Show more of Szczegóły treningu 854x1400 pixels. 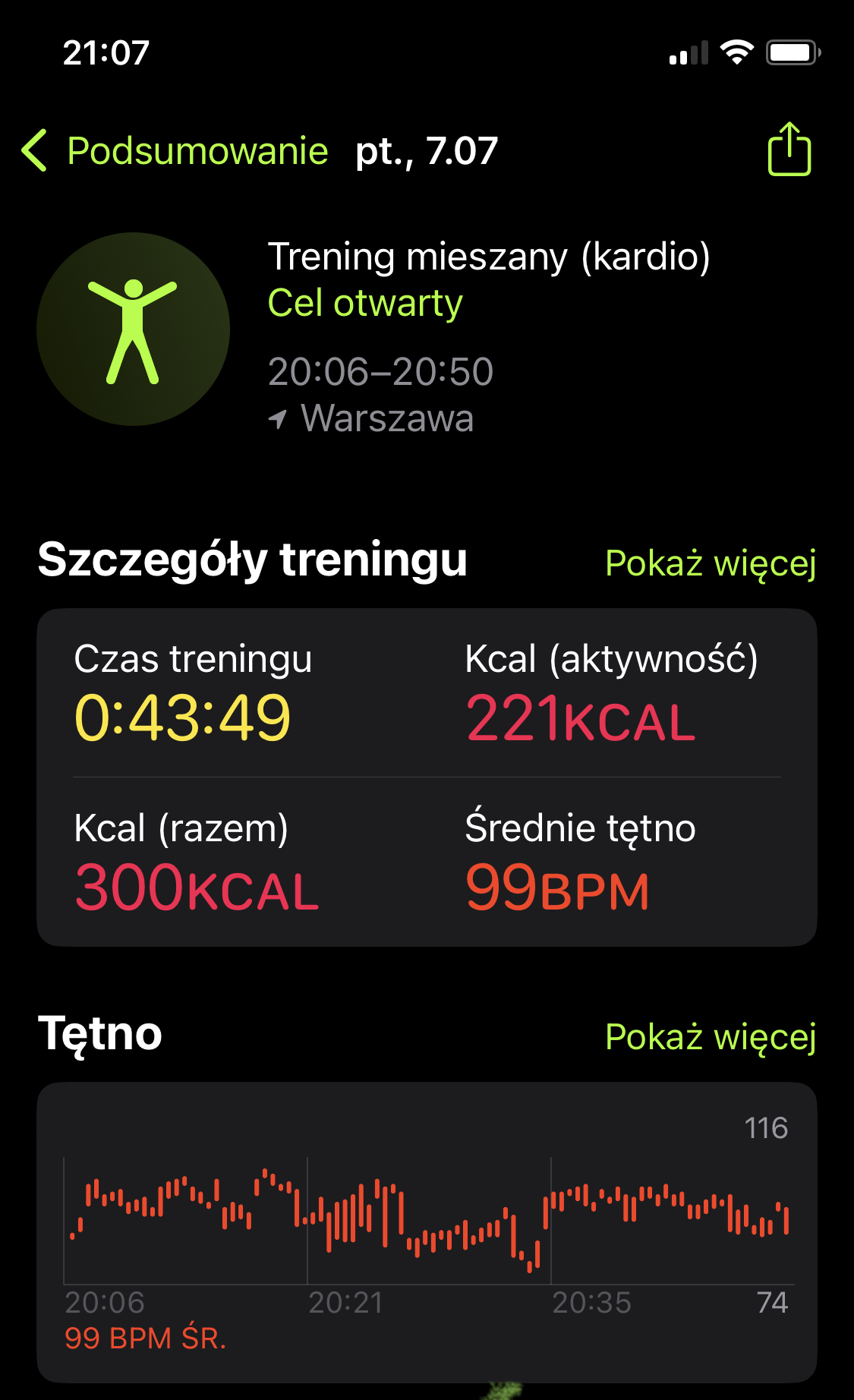[x=710, y=563]
